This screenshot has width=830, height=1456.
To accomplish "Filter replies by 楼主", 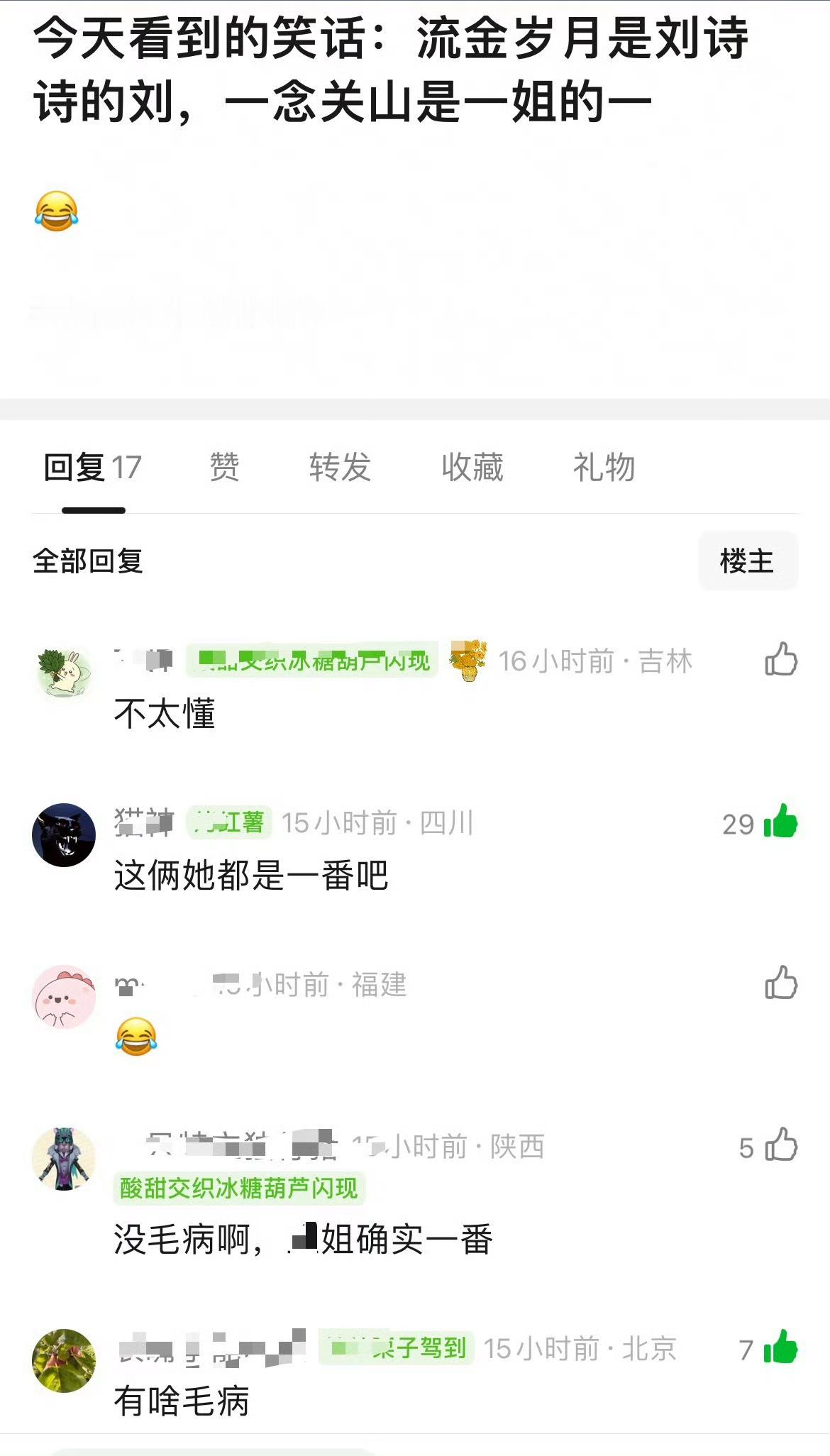I will pyautogui.click(x=748, y=560).
